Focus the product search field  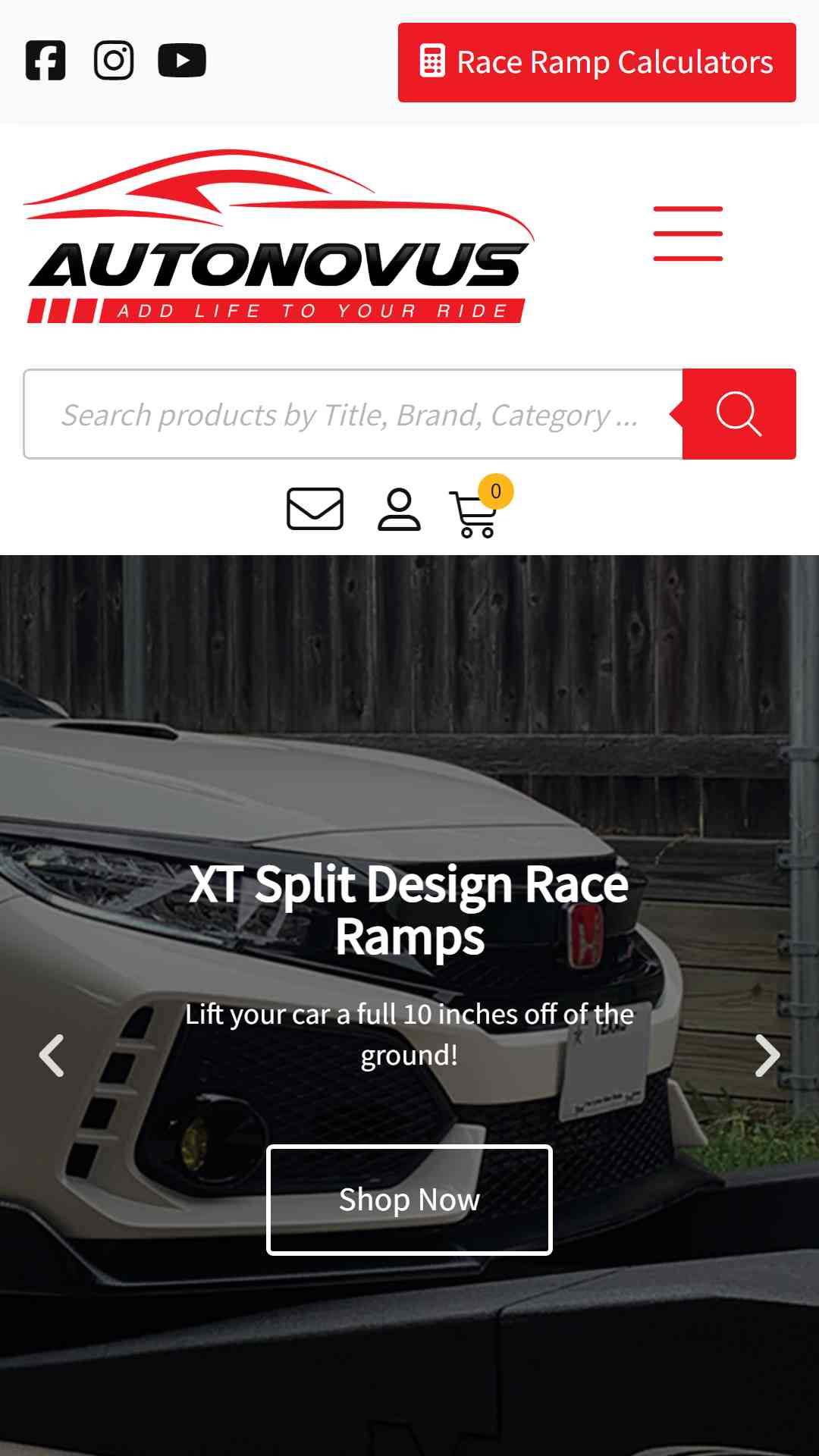coord(353,414)
